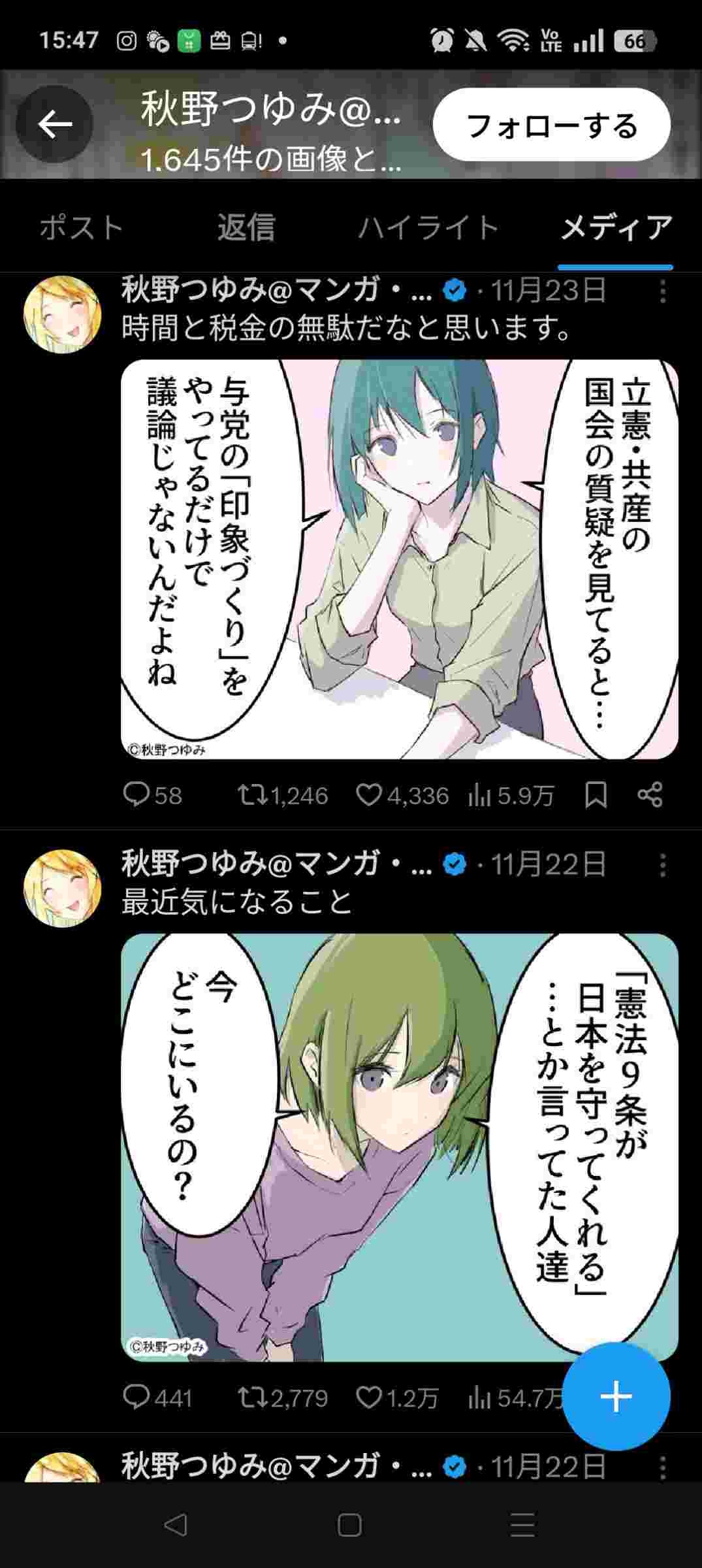Open the 憲法9条 manga image

click(x=399, y=1147)
